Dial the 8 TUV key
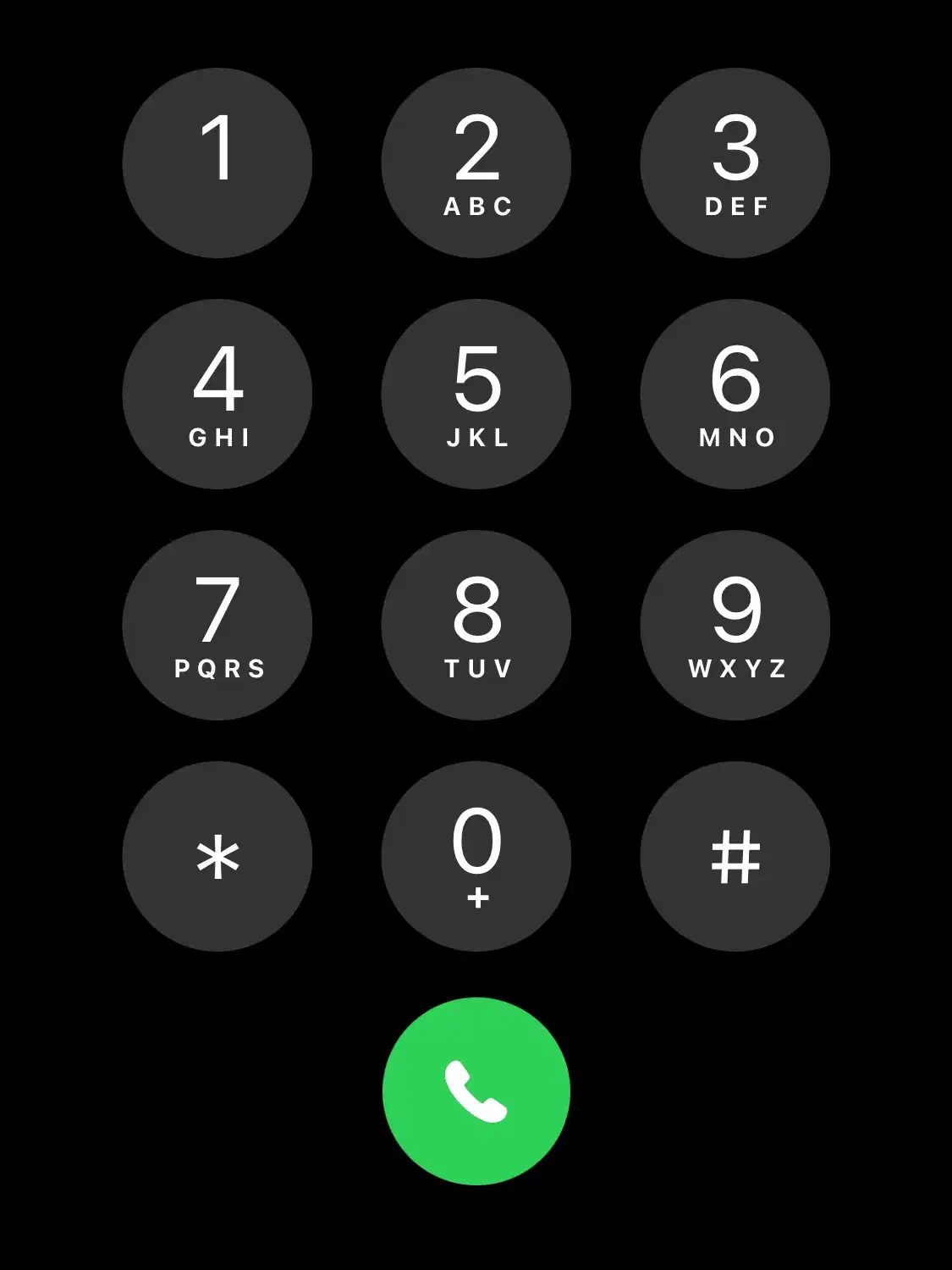Image resolution: width=952 pixels, height=1270 pixels. [476, 625]
